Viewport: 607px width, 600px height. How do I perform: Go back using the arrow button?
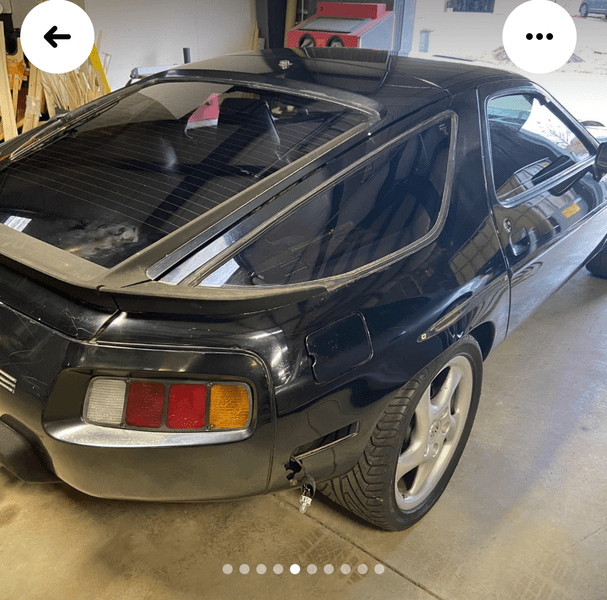(57, 37)
